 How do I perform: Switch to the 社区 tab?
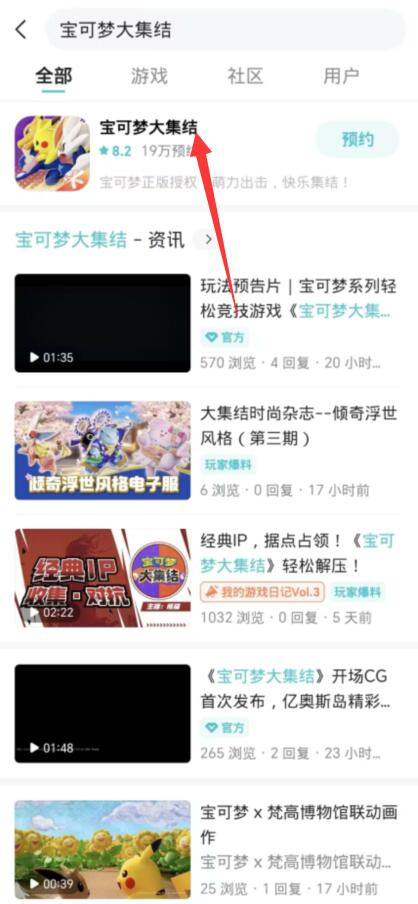(x=245, y=76)
